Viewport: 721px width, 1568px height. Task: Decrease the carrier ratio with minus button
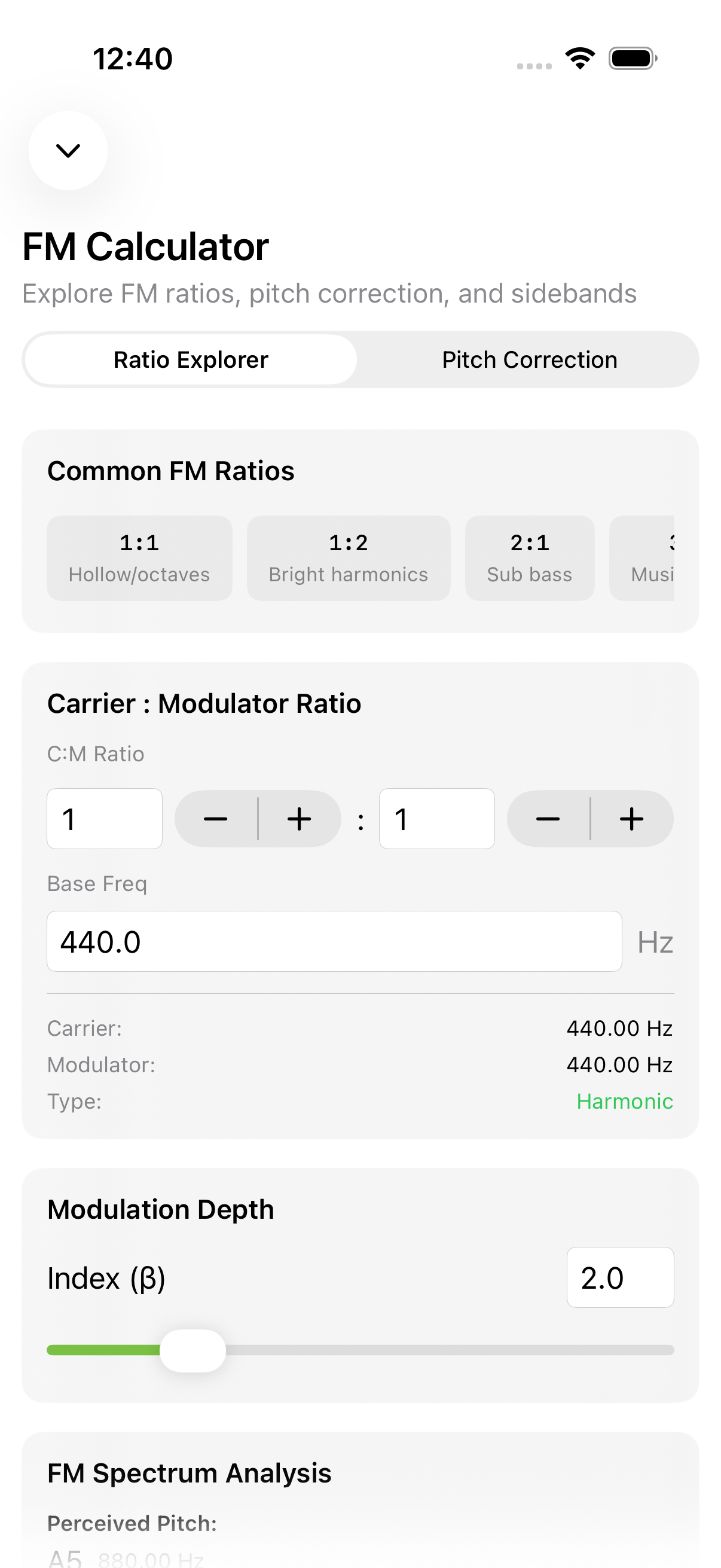(216, 819)
